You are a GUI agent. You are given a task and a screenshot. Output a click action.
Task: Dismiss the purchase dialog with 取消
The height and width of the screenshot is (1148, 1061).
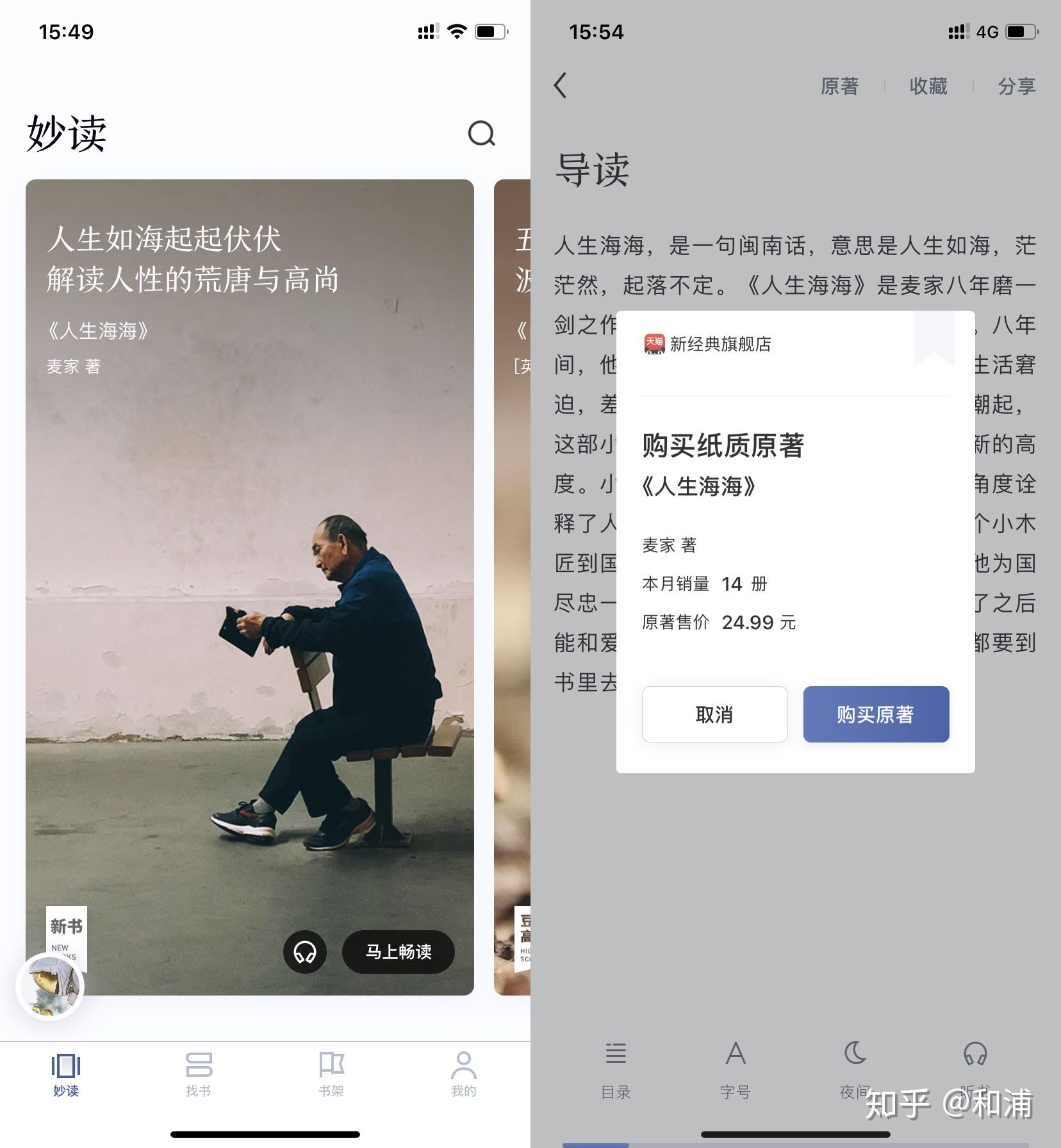[x=714, y=714]
